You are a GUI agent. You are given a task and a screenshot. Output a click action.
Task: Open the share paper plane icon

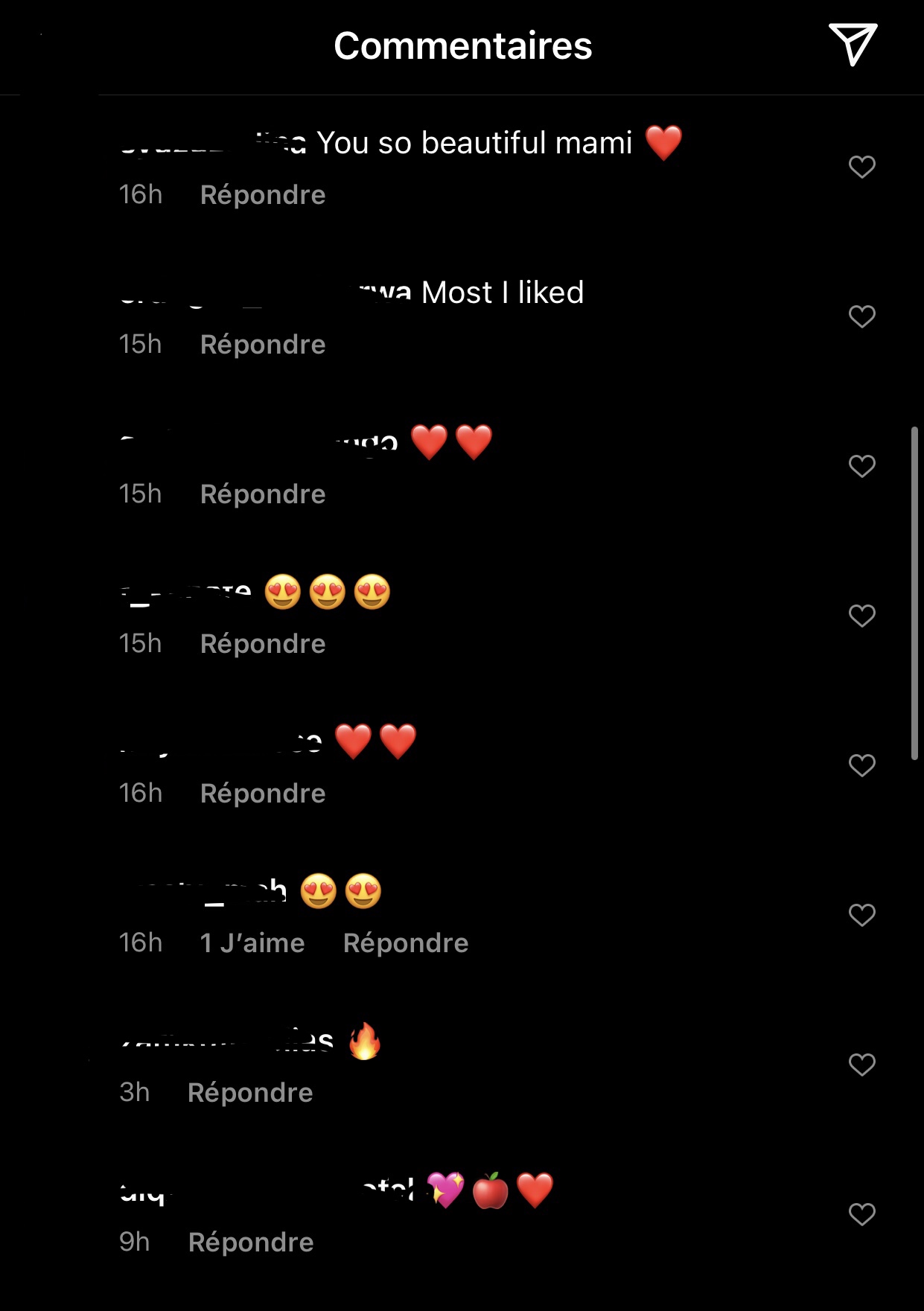click(853, 45)
